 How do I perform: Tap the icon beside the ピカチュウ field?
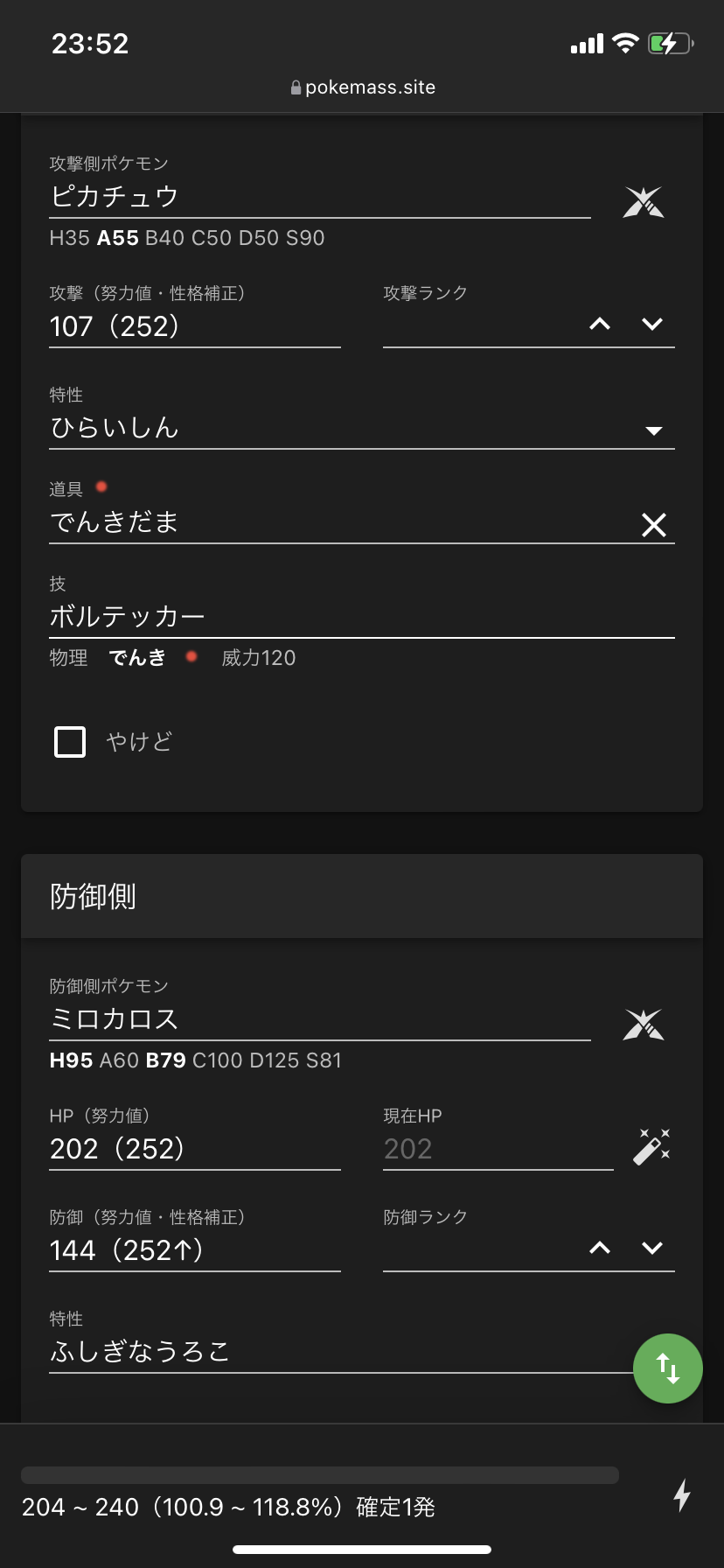644,202
